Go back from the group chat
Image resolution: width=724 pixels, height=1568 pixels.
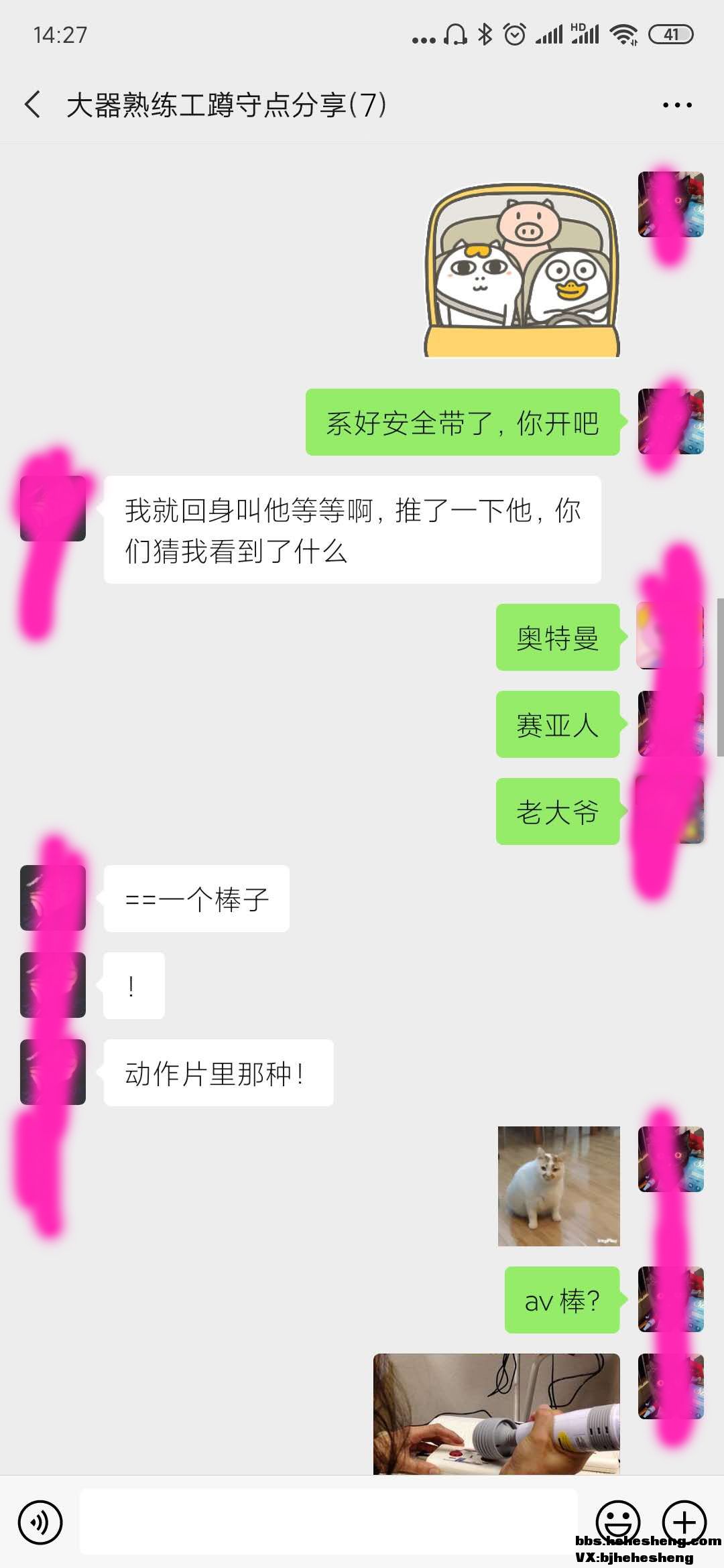[x=32, y=105]
